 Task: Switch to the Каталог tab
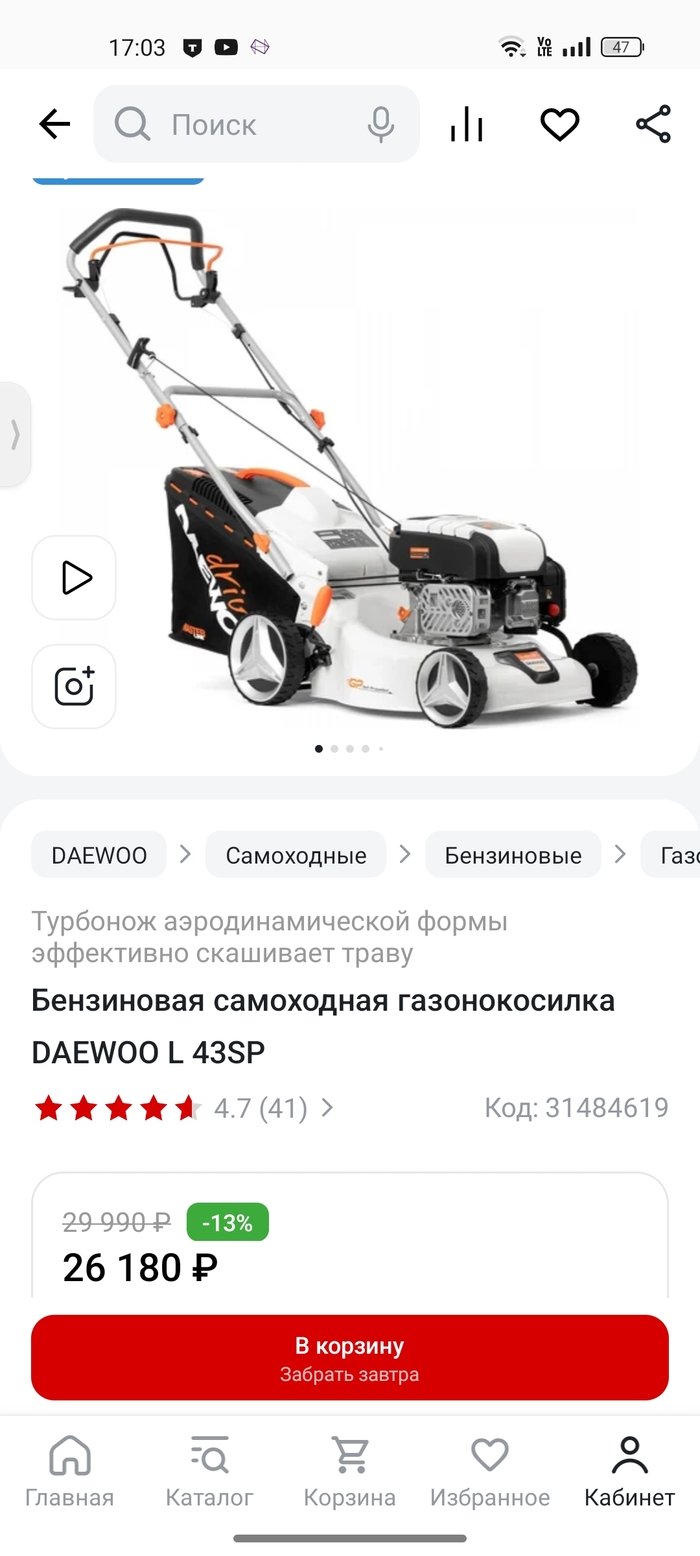[209, 1472]
